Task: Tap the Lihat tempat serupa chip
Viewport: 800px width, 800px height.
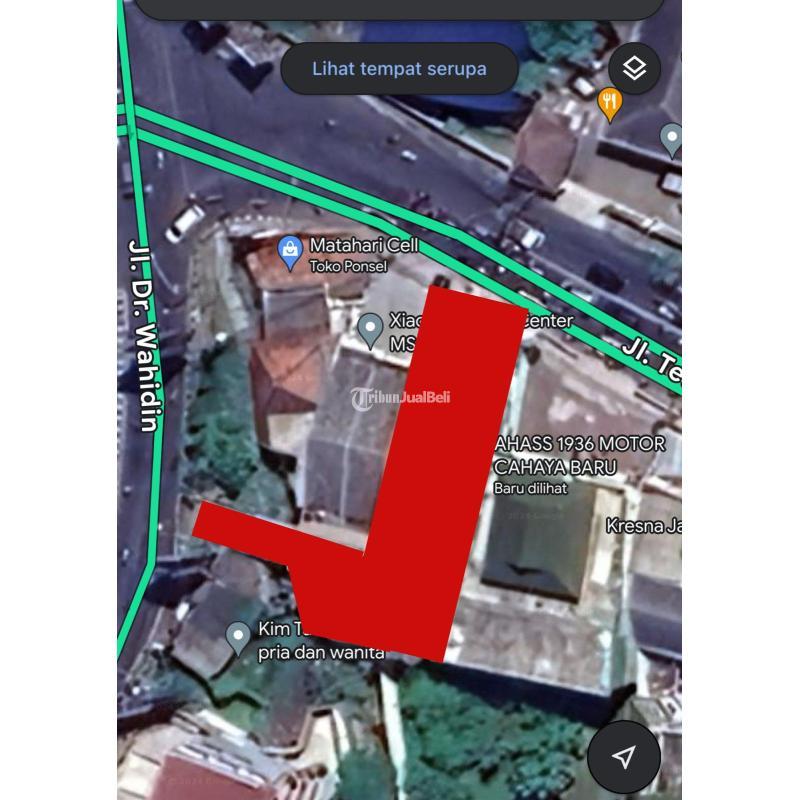Action: click(399, 69)
